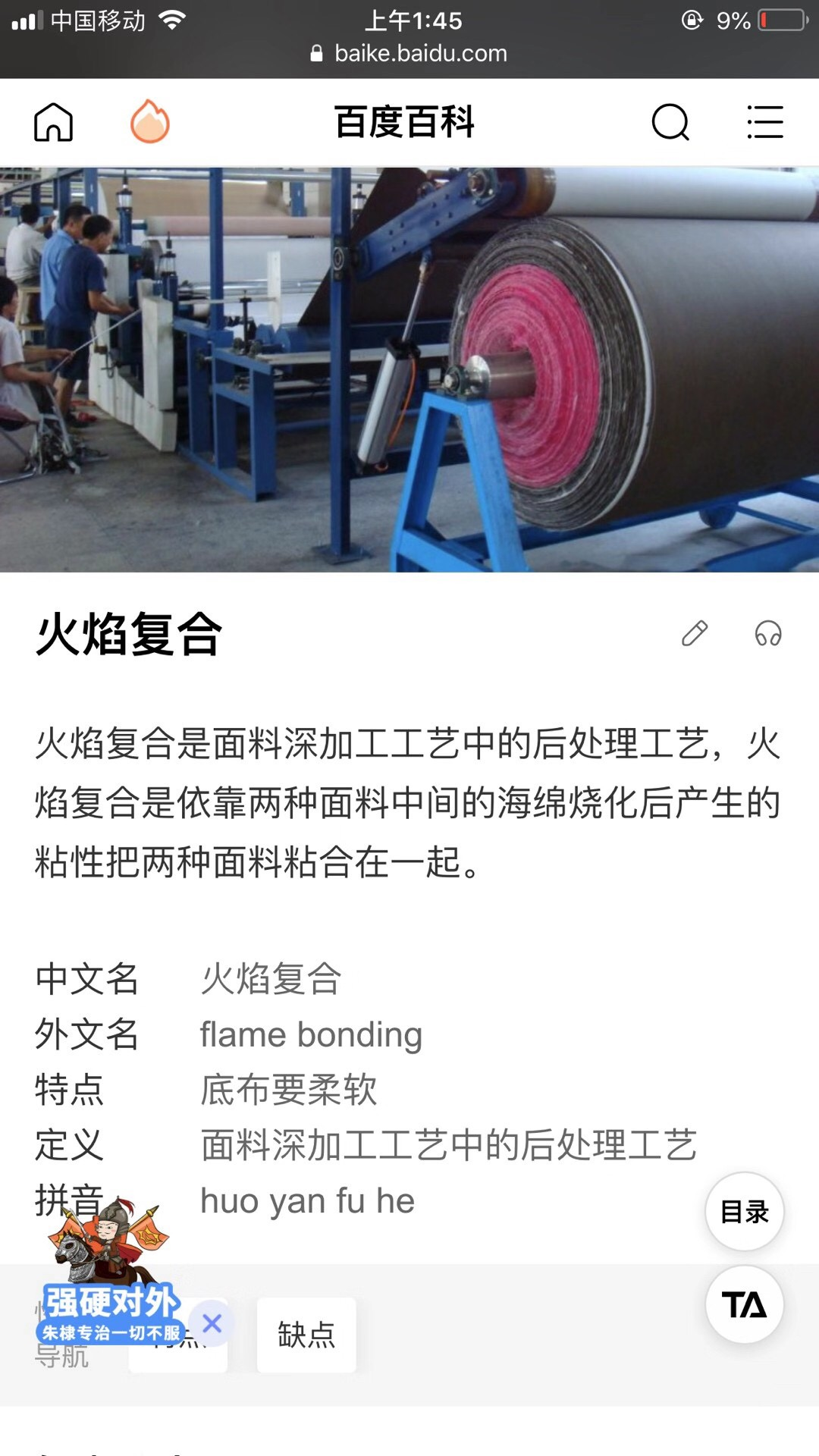Open the hot topics flame icon

coord(149,122)
